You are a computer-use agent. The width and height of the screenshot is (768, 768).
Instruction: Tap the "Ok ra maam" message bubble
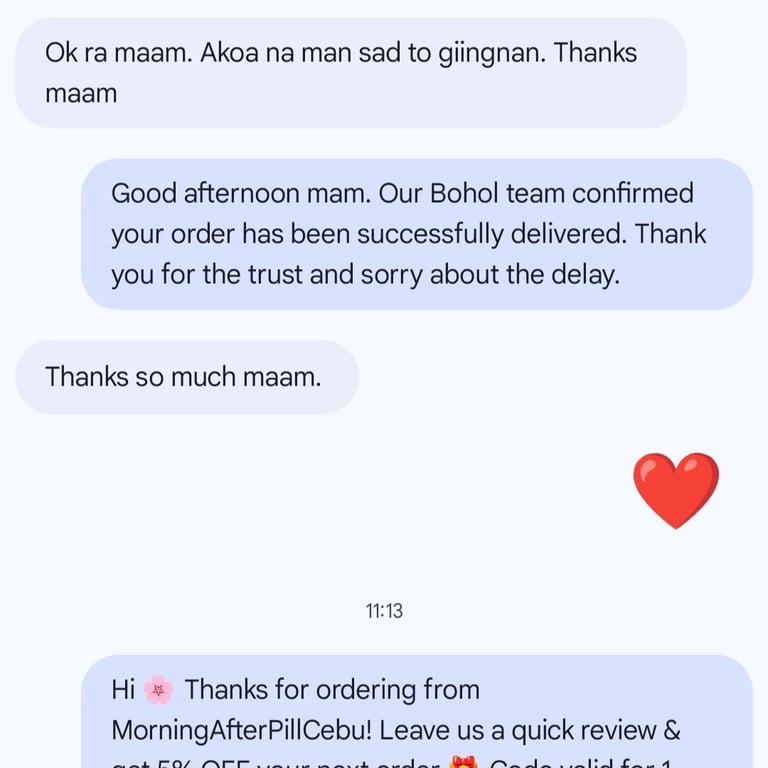click(x=350, y=73)
